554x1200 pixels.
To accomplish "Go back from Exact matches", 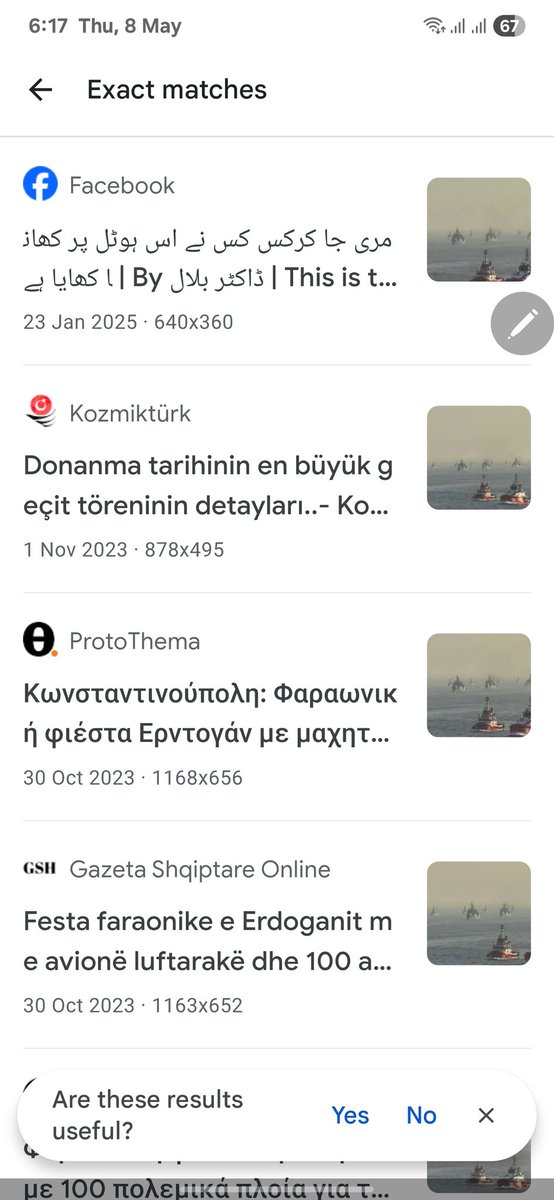I will pos(40,90).
